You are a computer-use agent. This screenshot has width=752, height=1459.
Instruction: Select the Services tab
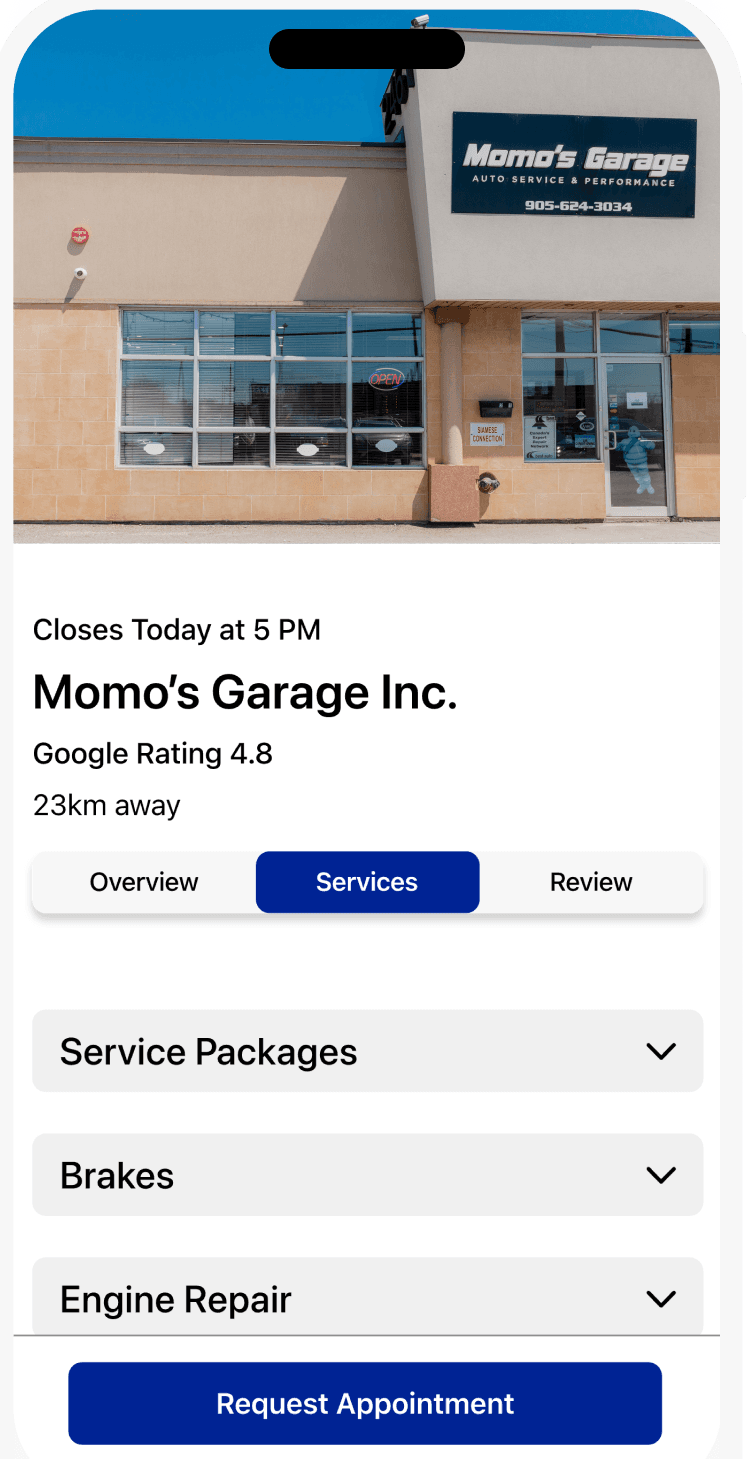point(367,882)
